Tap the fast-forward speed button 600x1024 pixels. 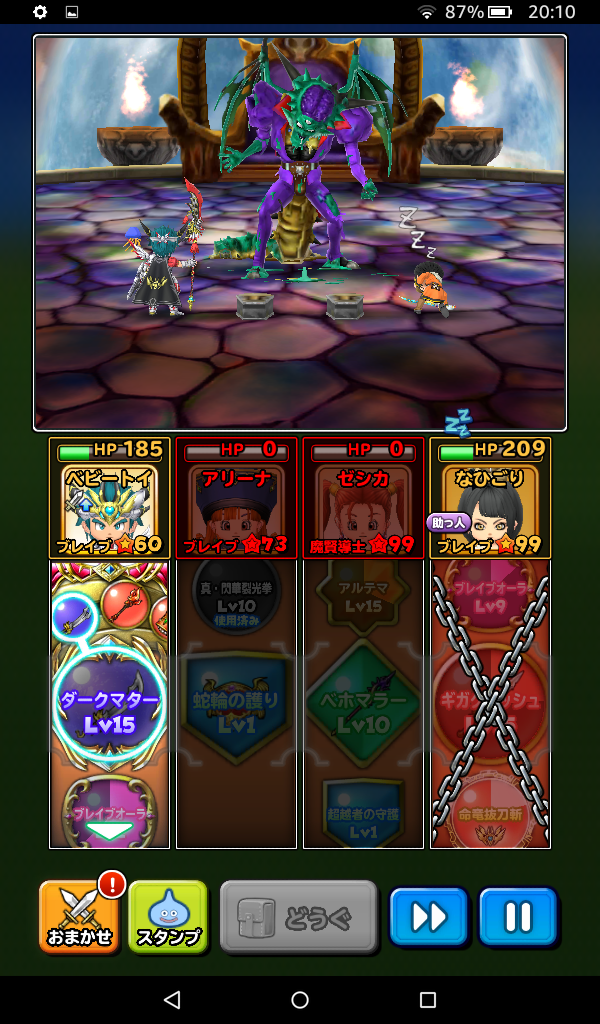[428, 916]
